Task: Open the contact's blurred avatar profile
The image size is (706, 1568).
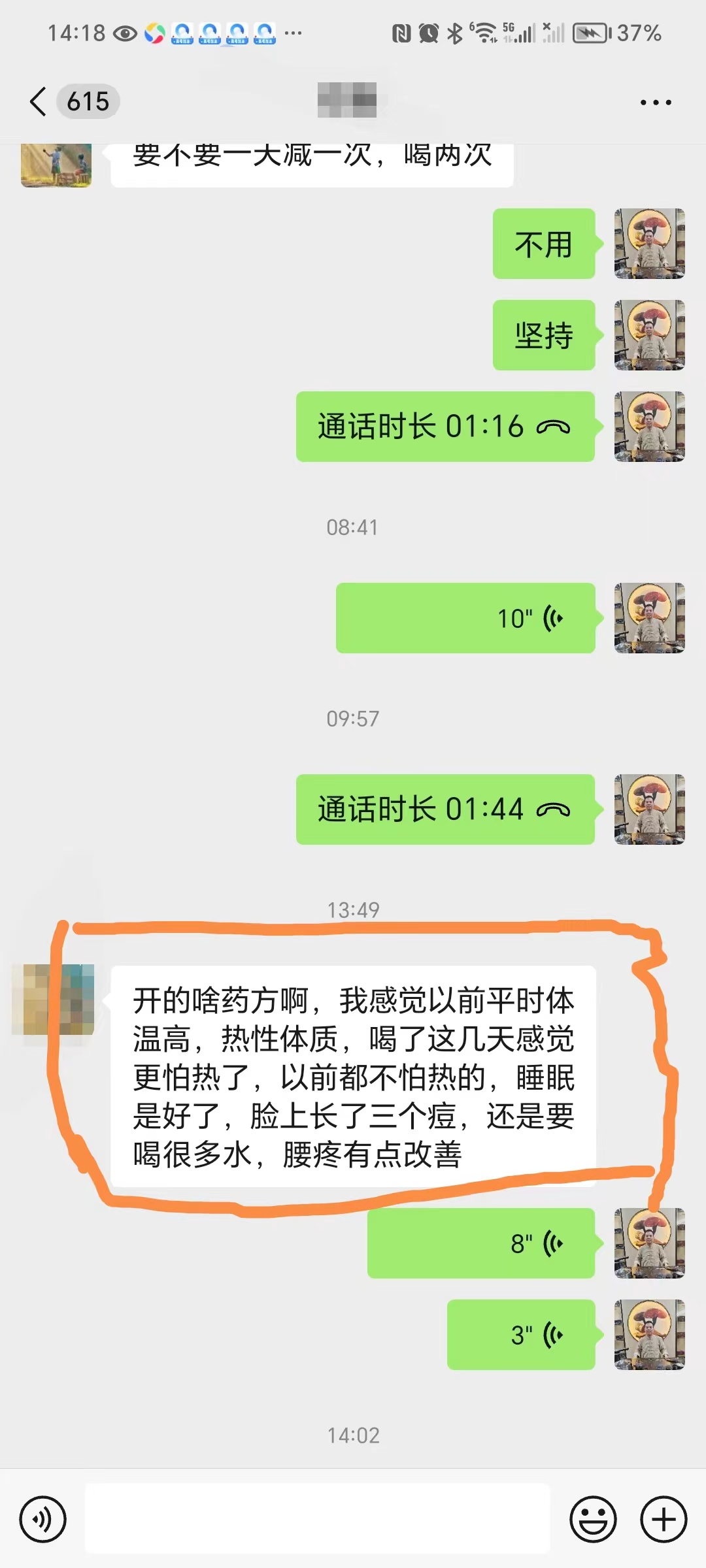Action: [x=54, y=1000]
